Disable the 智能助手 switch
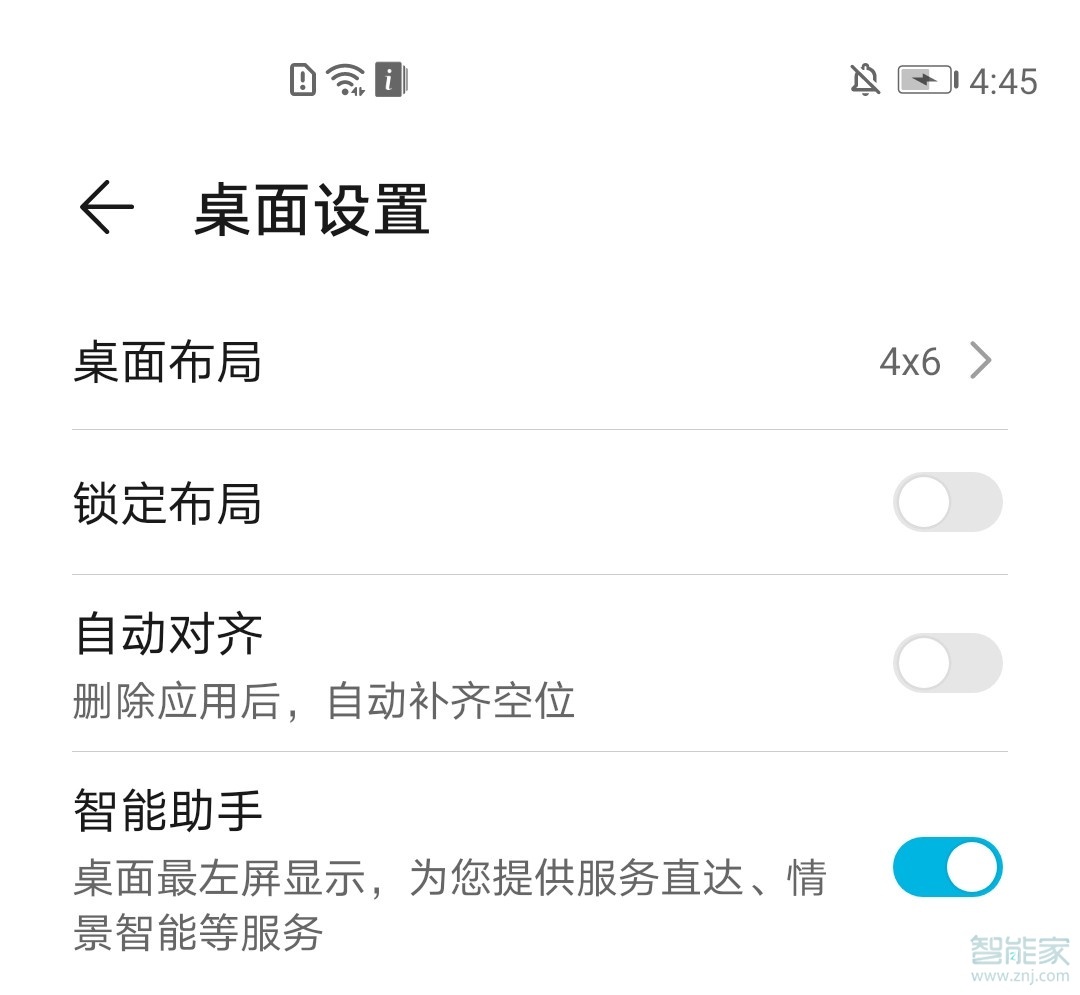This screenshot has width=1080, height=995. tap(946, 867)
